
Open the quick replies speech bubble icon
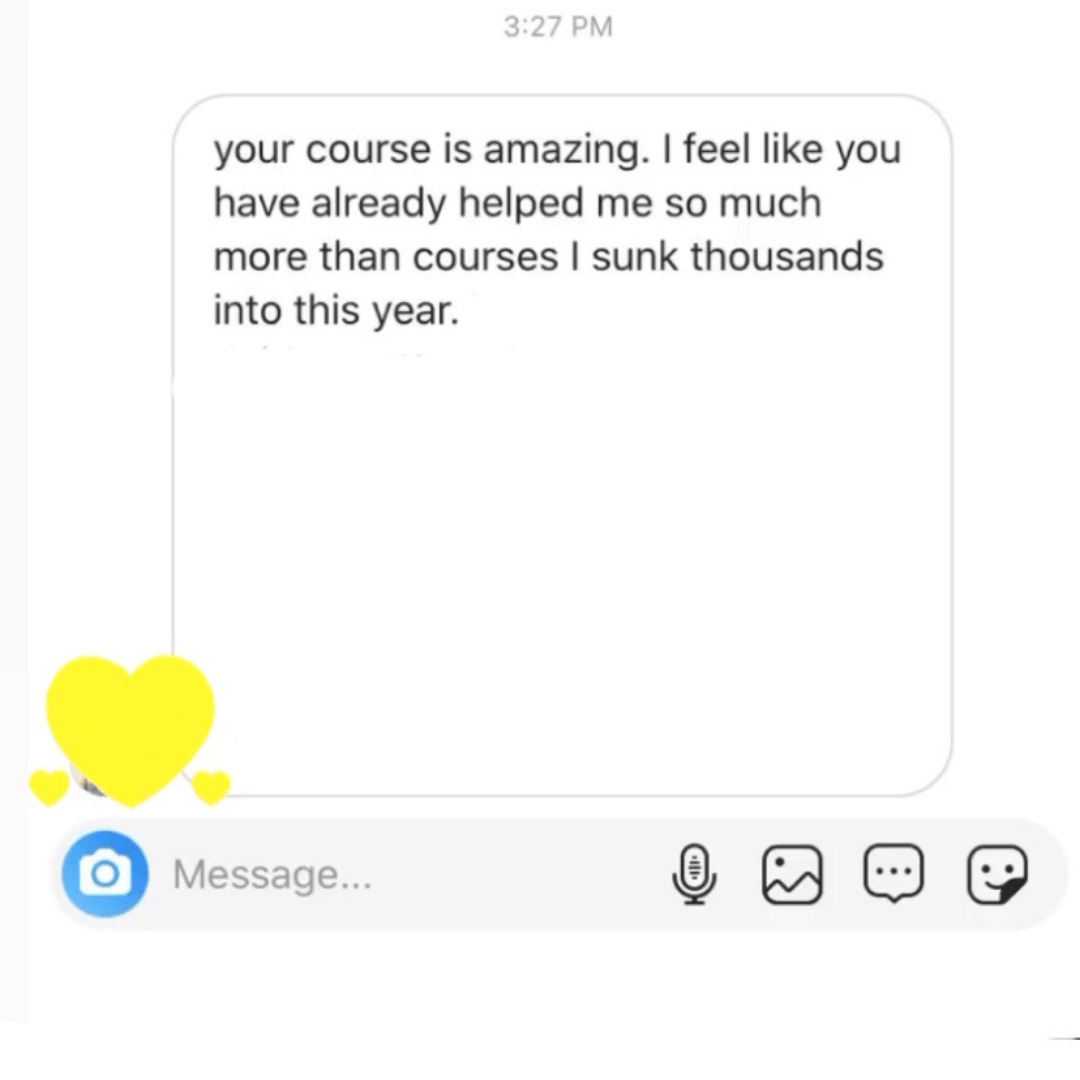coord(893,874)
